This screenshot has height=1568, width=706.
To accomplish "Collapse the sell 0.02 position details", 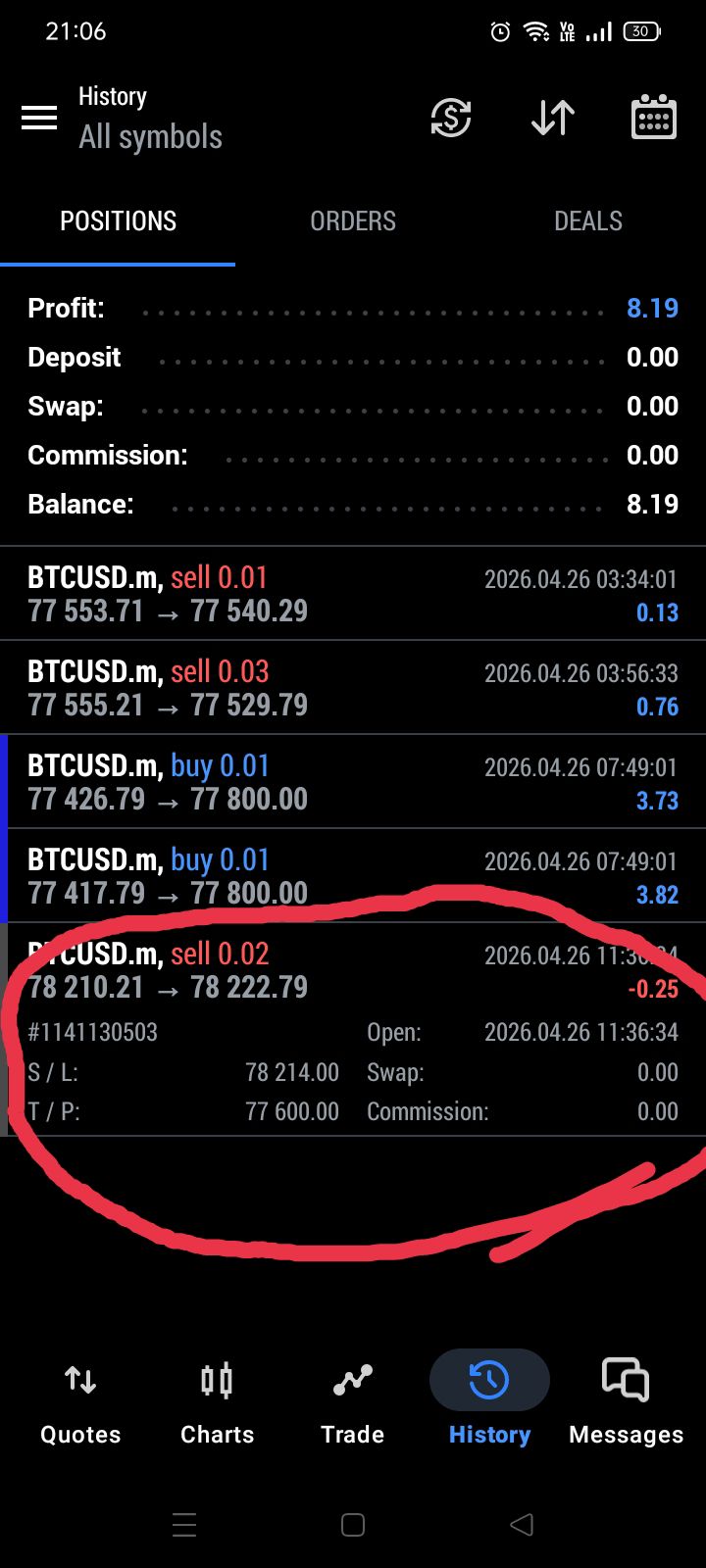I will pos(353,970).
